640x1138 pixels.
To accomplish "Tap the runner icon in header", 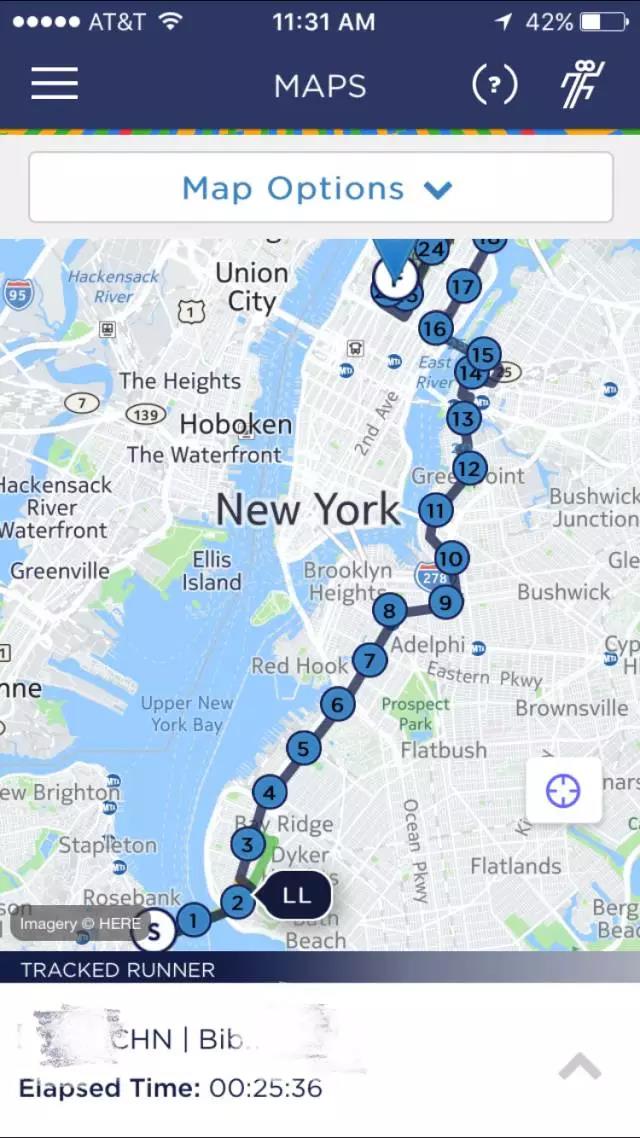I will (x=583, y=84).
